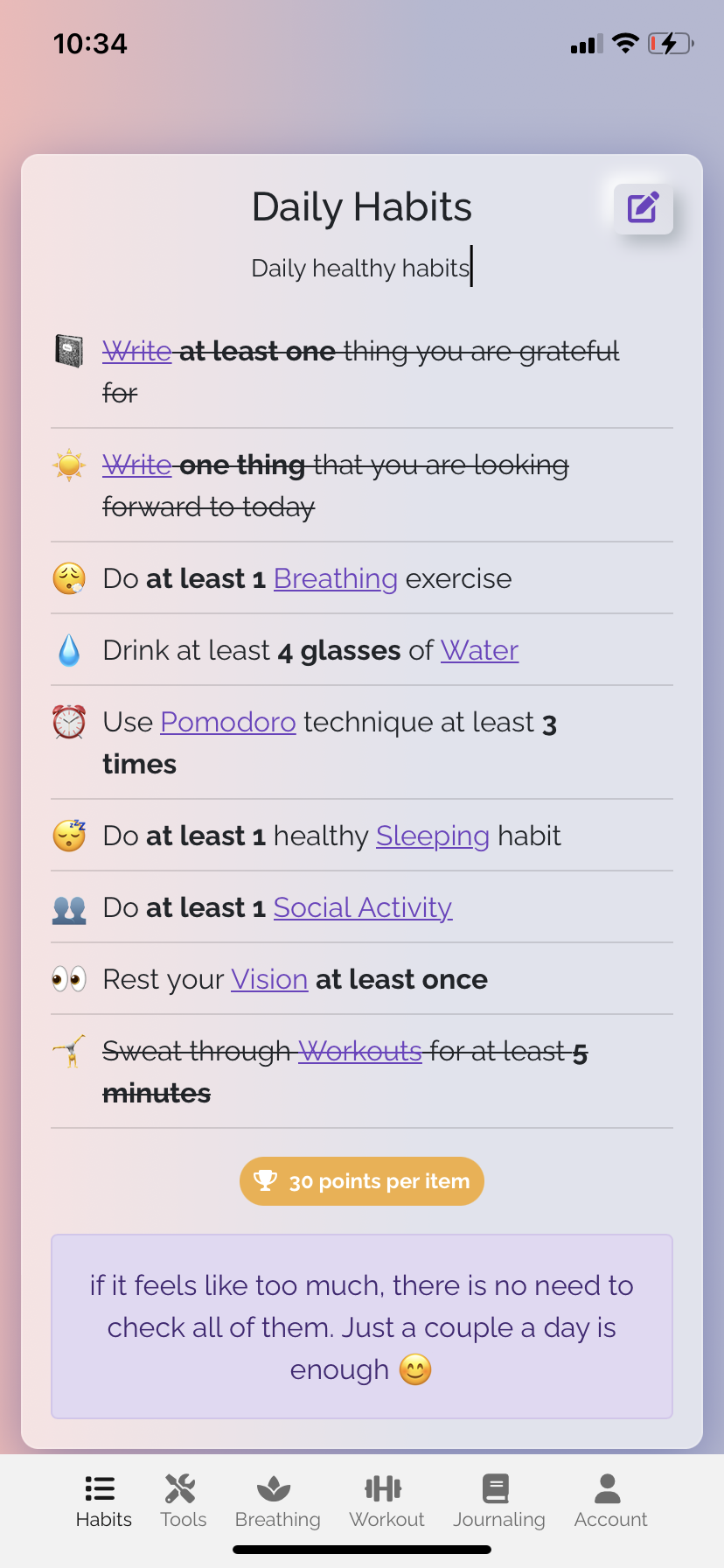The image size is (724, 1568).
Task: Open the Workout tab
Action: coord(386,1501)
